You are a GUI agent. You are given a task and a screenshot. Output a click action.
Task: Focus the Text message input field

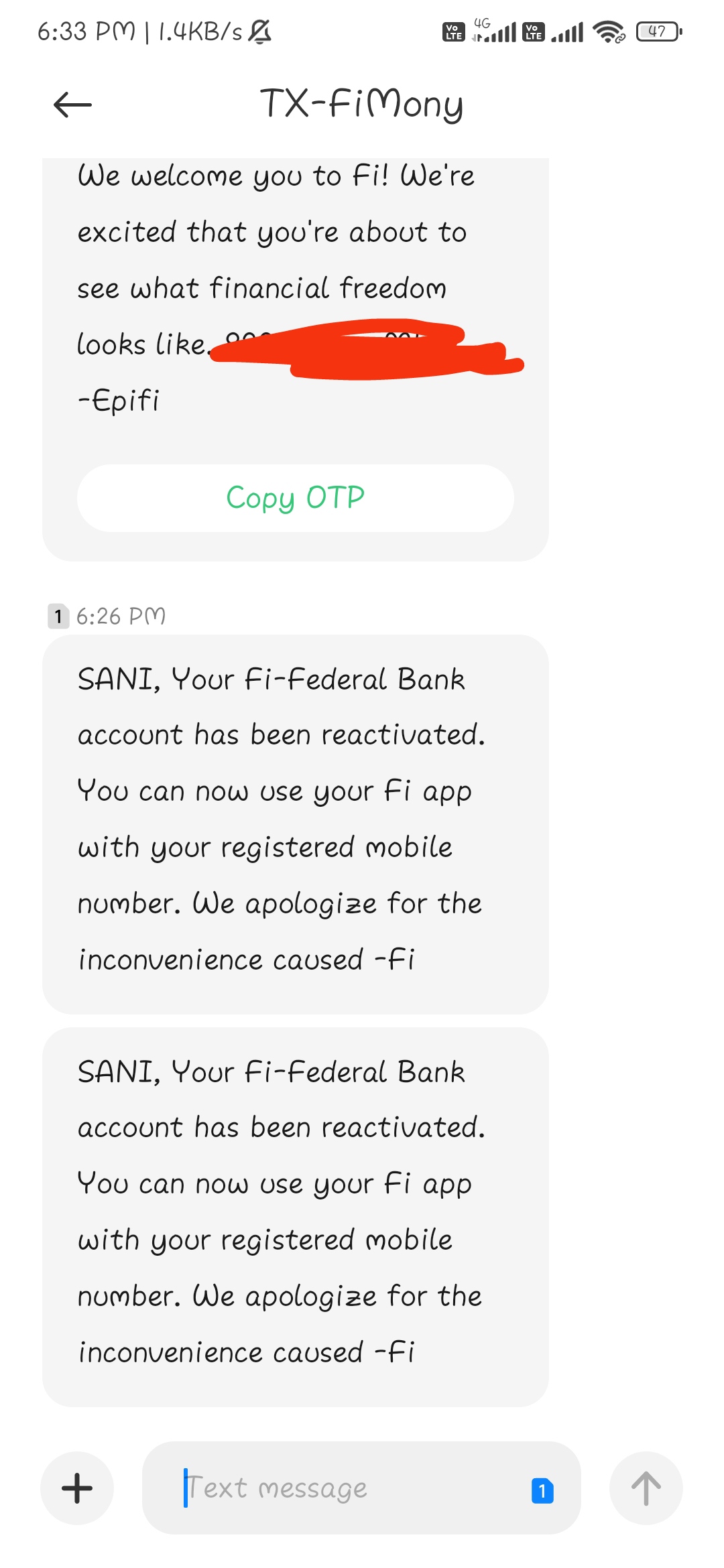335,1488
